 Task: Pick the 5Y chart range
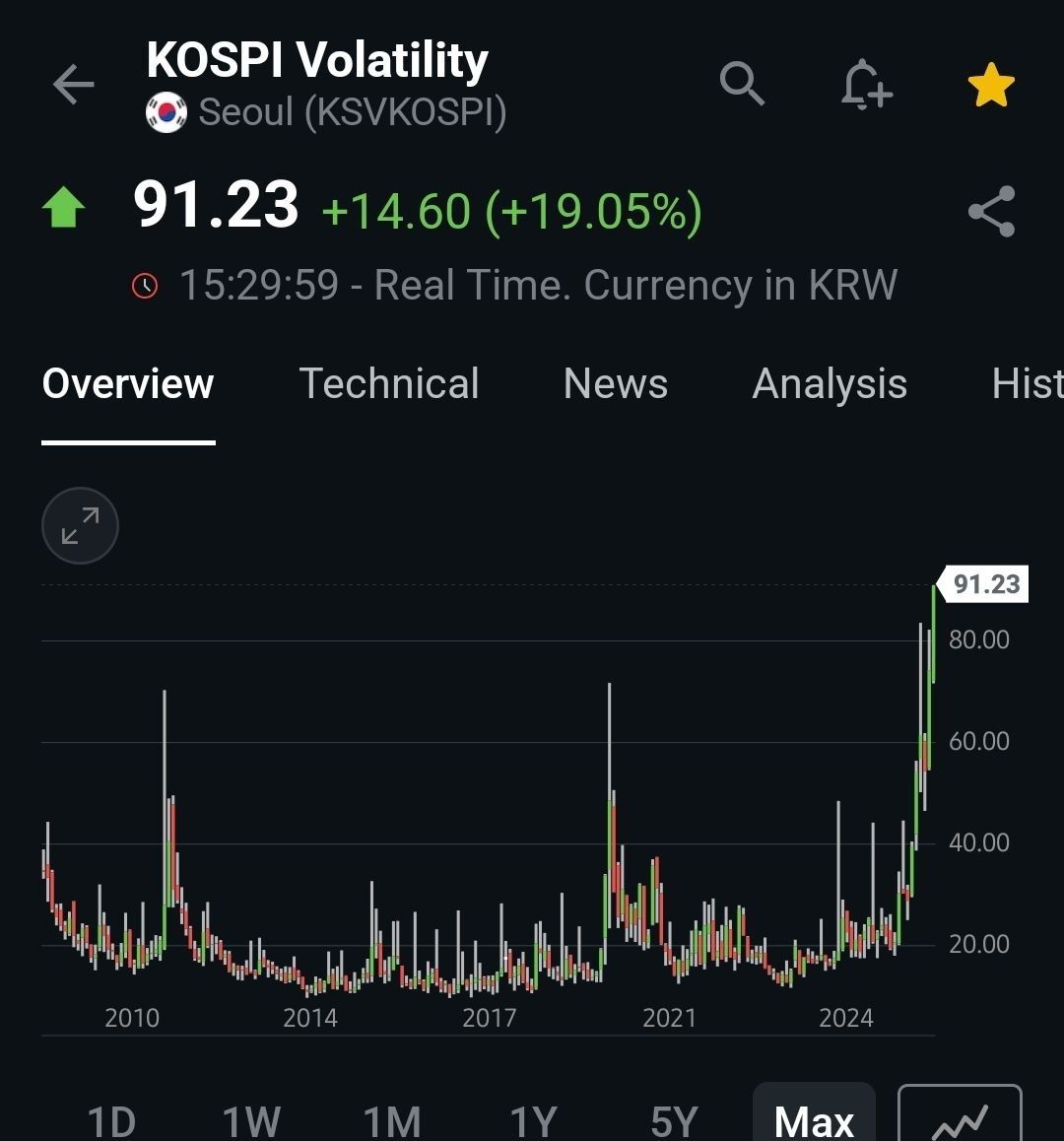[x=674, y=1120]
